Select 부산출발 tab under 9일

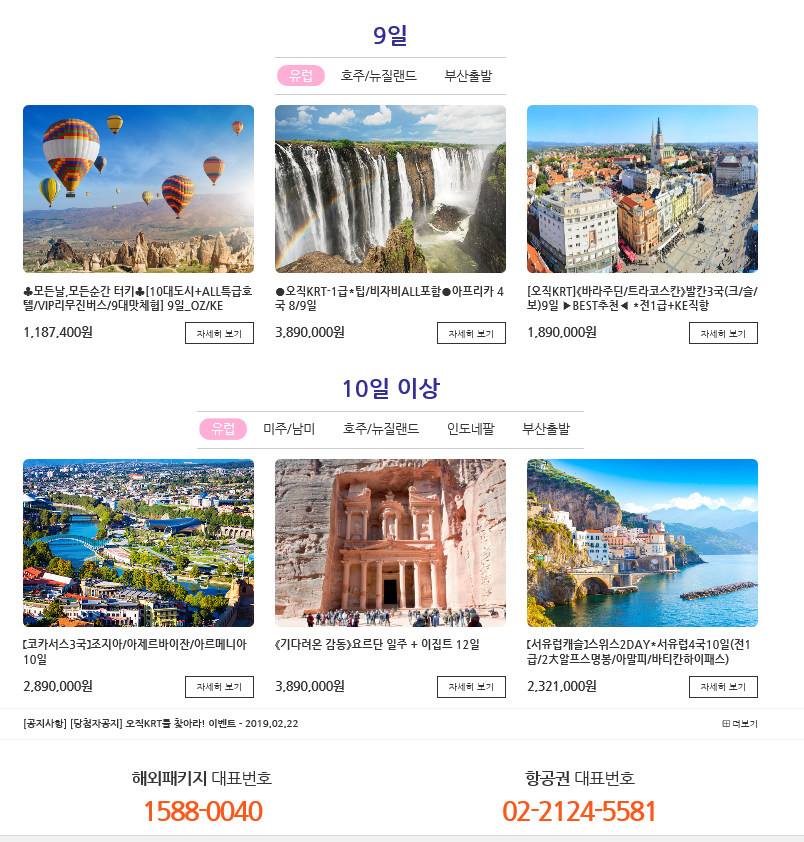tap(468, 76)
